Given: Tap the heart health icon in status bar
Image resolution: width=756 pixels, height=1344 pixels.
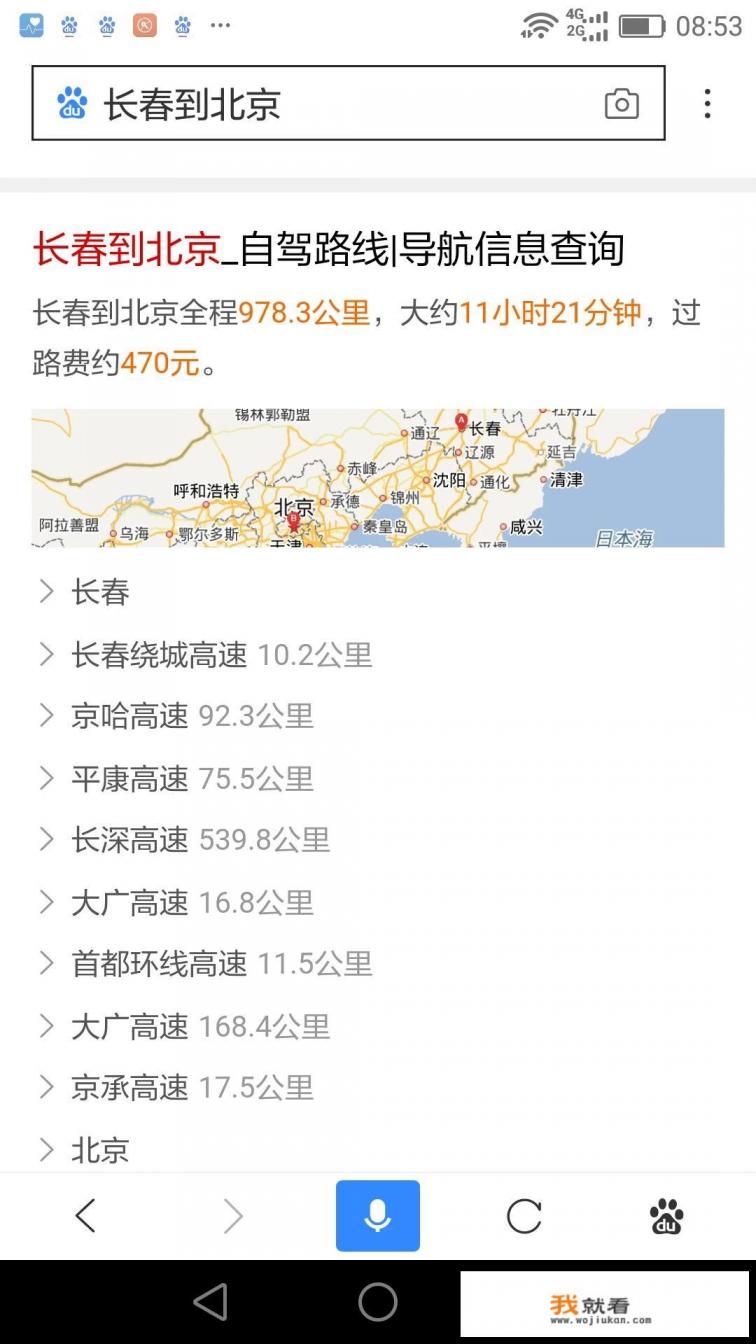Looking at the screenshot, I should (30, 24).
